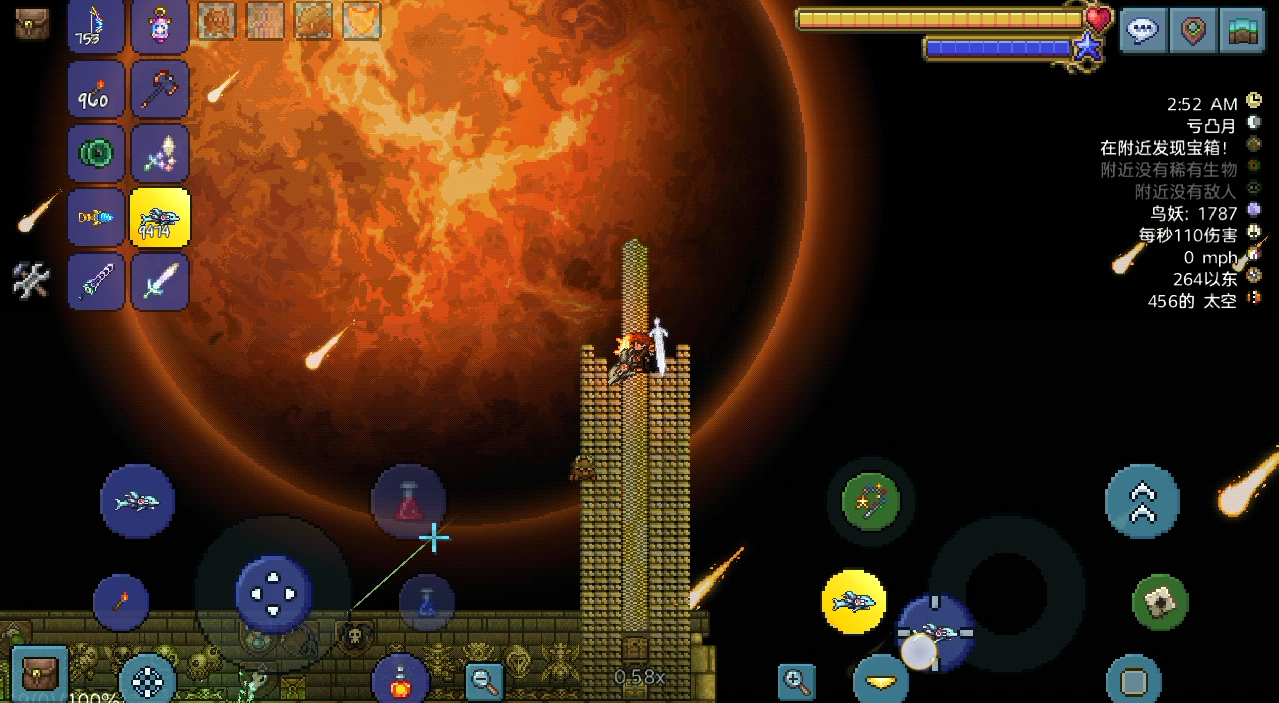Select the pickaxe axe hotbar slot

click(x=159, y=90)
